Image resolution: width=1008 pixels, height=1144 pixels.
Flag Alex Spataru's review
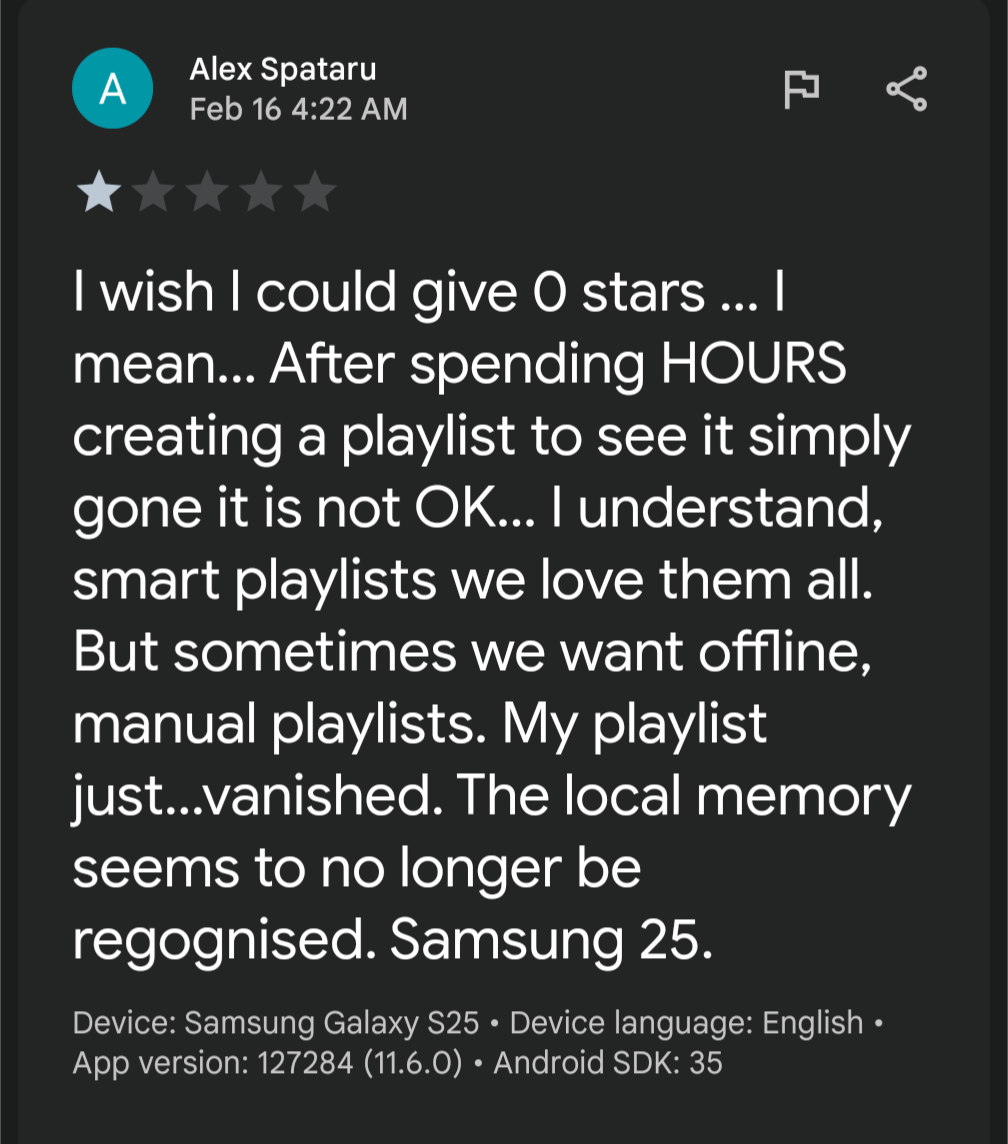[801, 89]
